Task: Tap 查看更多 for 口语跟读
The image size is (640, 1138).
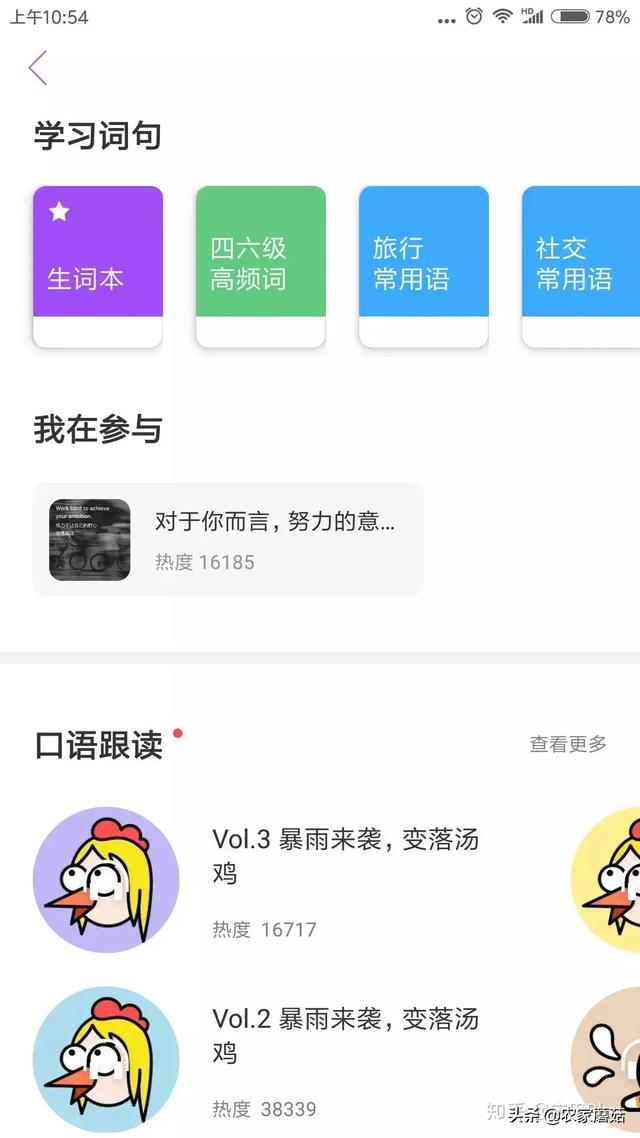Action: tap(568, 744)
